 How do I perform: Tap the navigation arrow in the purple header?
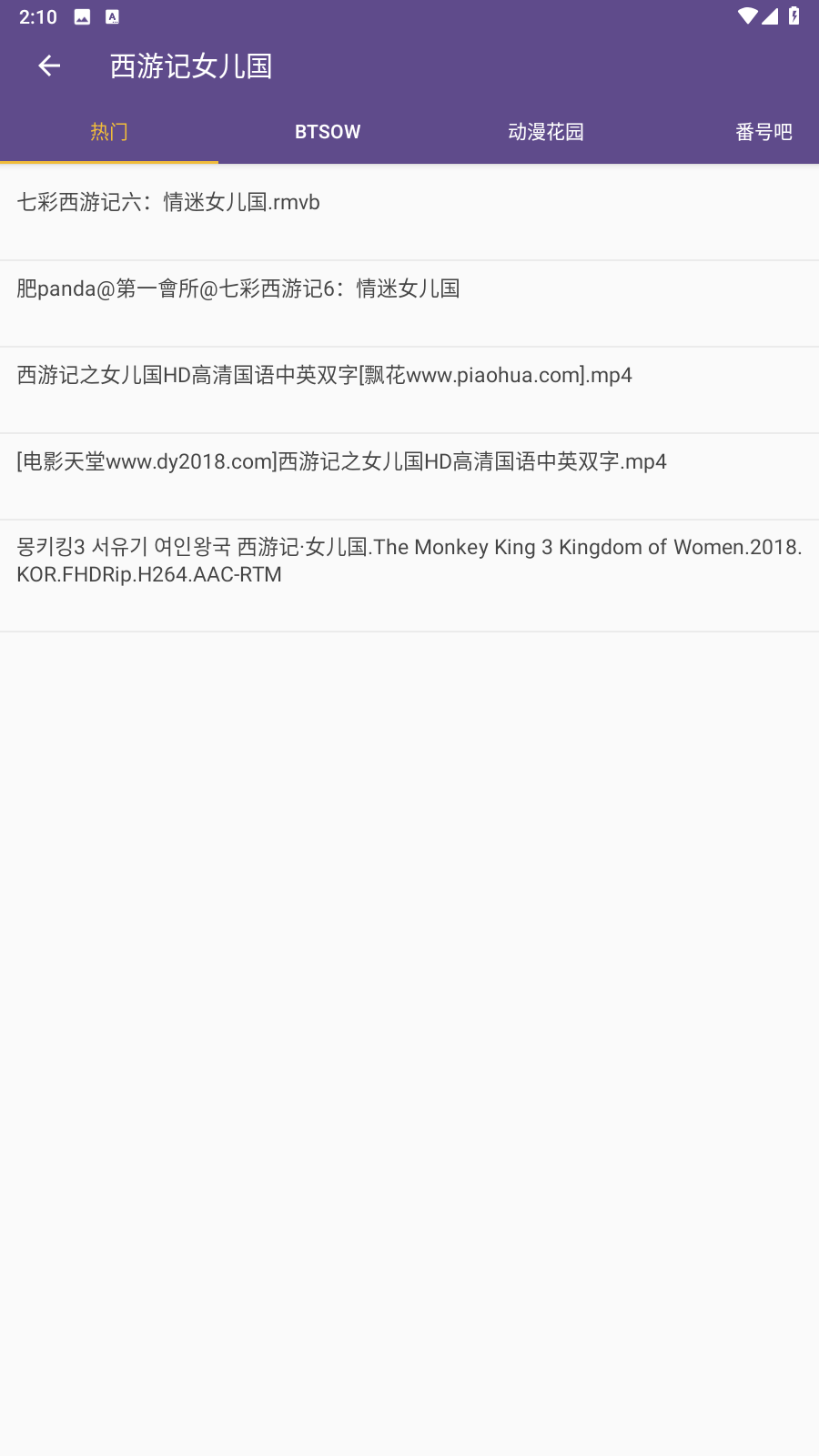click(x=48, y=65)
